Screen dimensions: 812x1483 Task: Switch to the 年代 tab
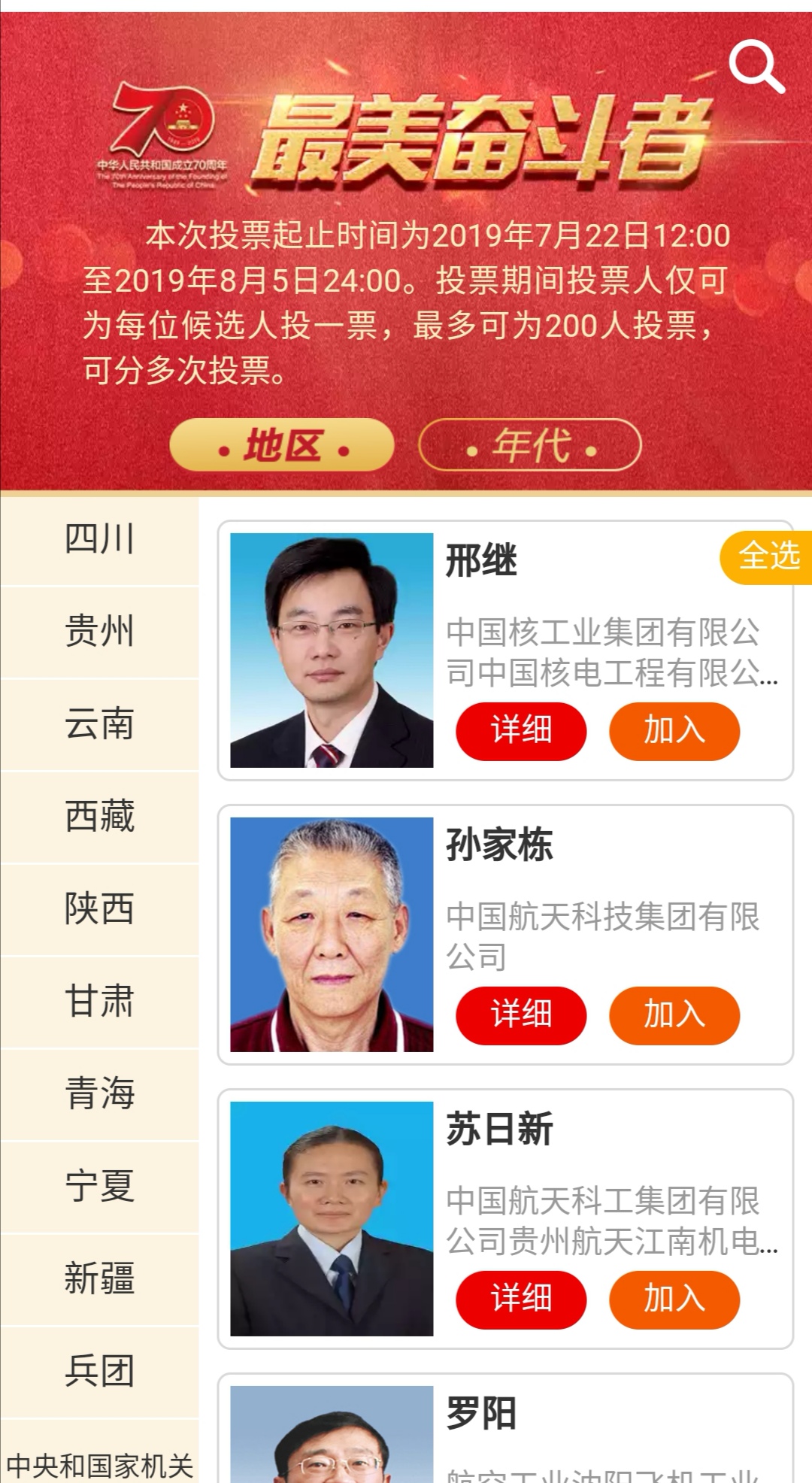coord(530,445)
